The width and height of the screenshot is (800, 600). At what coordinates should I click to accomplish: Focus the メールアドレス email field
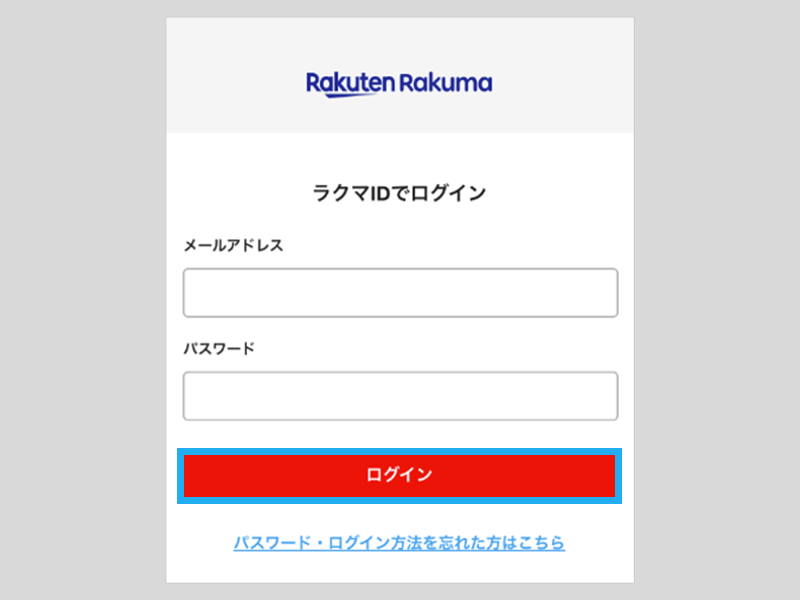[x=400, y=293]
